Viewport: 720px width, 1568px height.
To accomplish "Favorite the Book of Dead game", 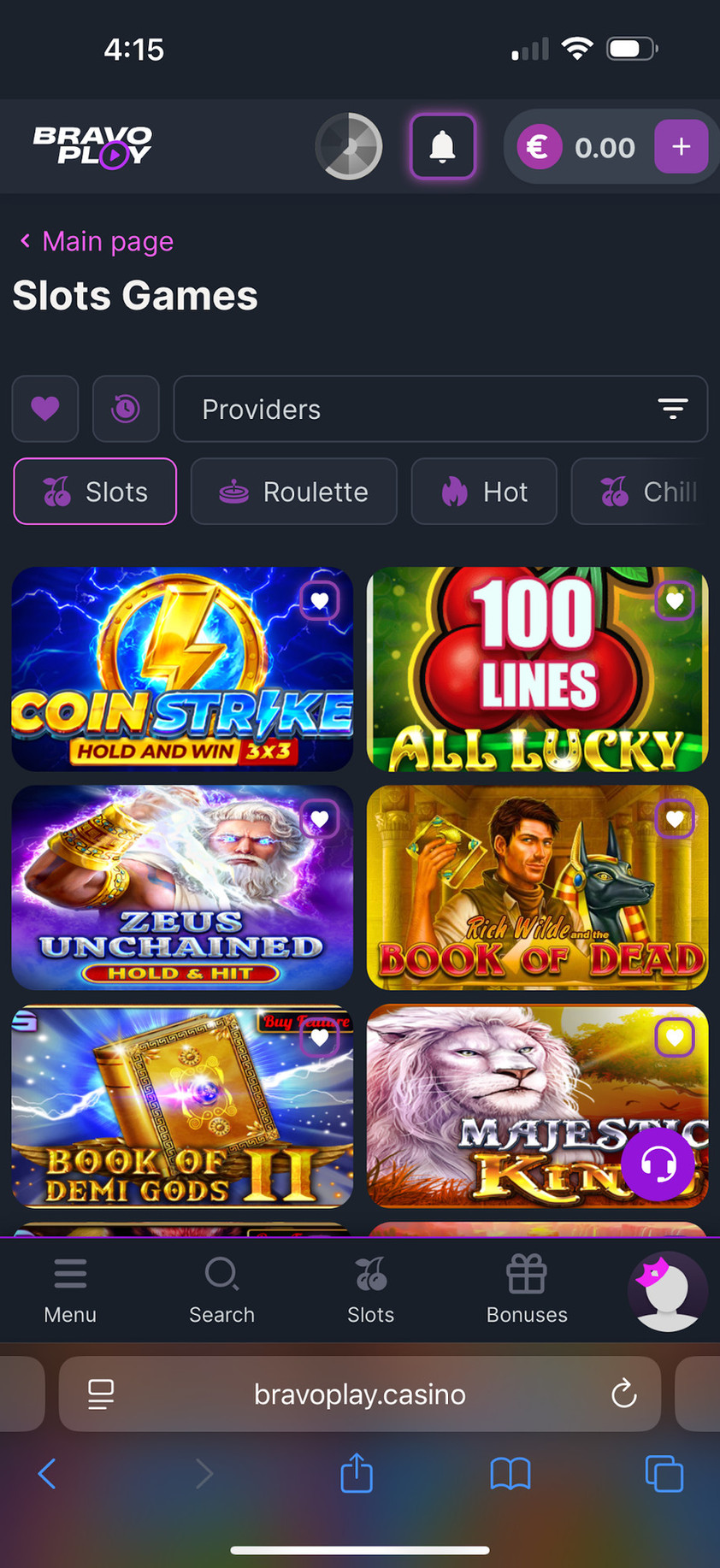I will click(x=674, y=819).
